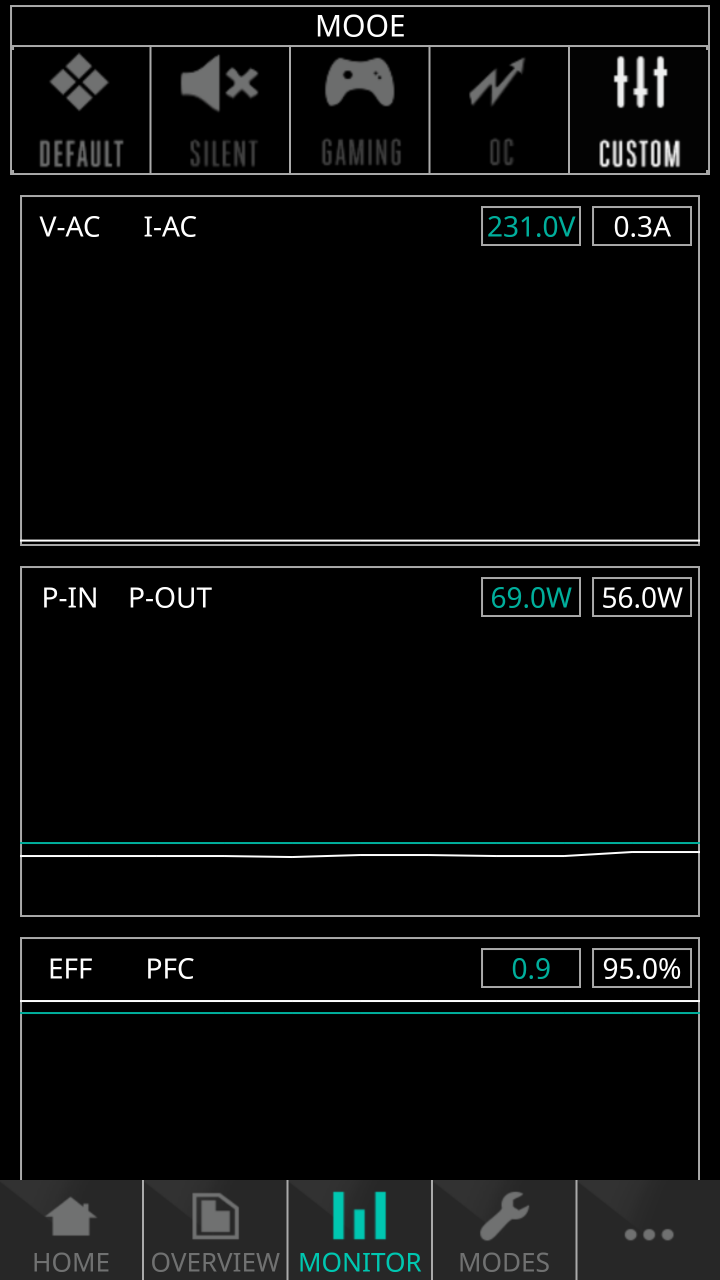Tap the Monitor tab
The image size is (720, 1280).
(360, 1231)
